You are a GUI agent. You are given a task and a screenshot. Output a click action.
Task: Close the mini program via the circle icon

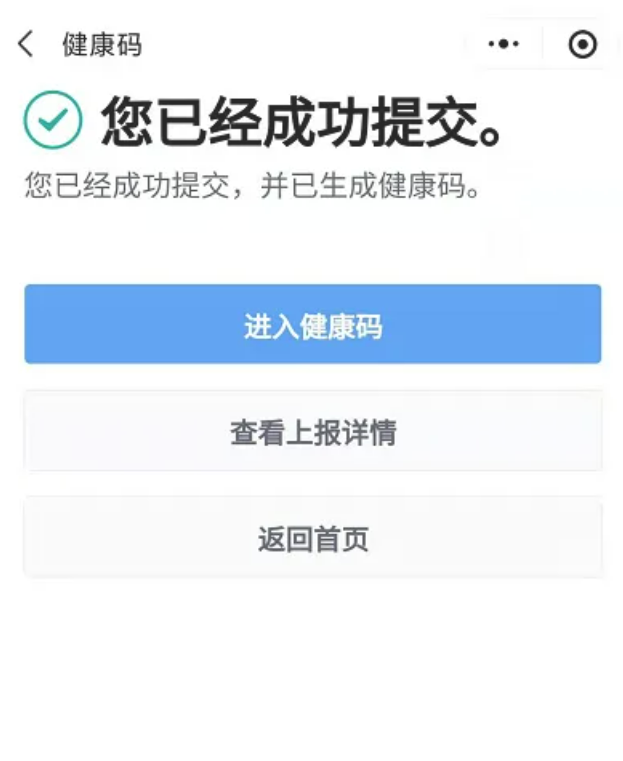[582, 44]
